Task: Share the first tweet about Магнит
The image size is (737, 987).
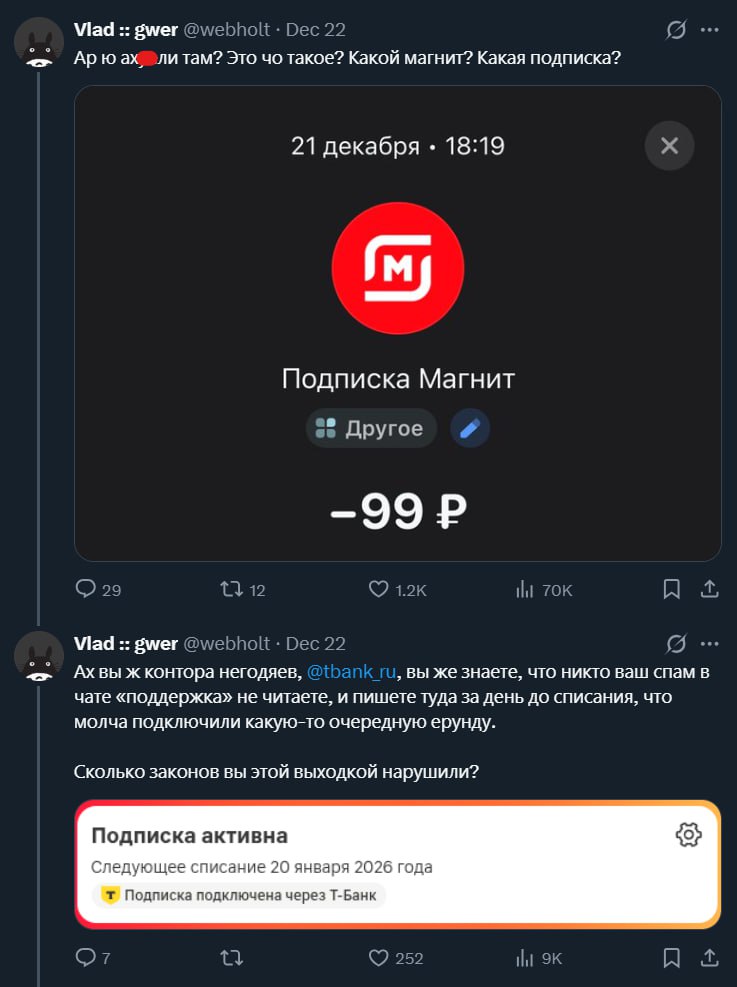Action: pyautogui.click(x=709, y=590)
